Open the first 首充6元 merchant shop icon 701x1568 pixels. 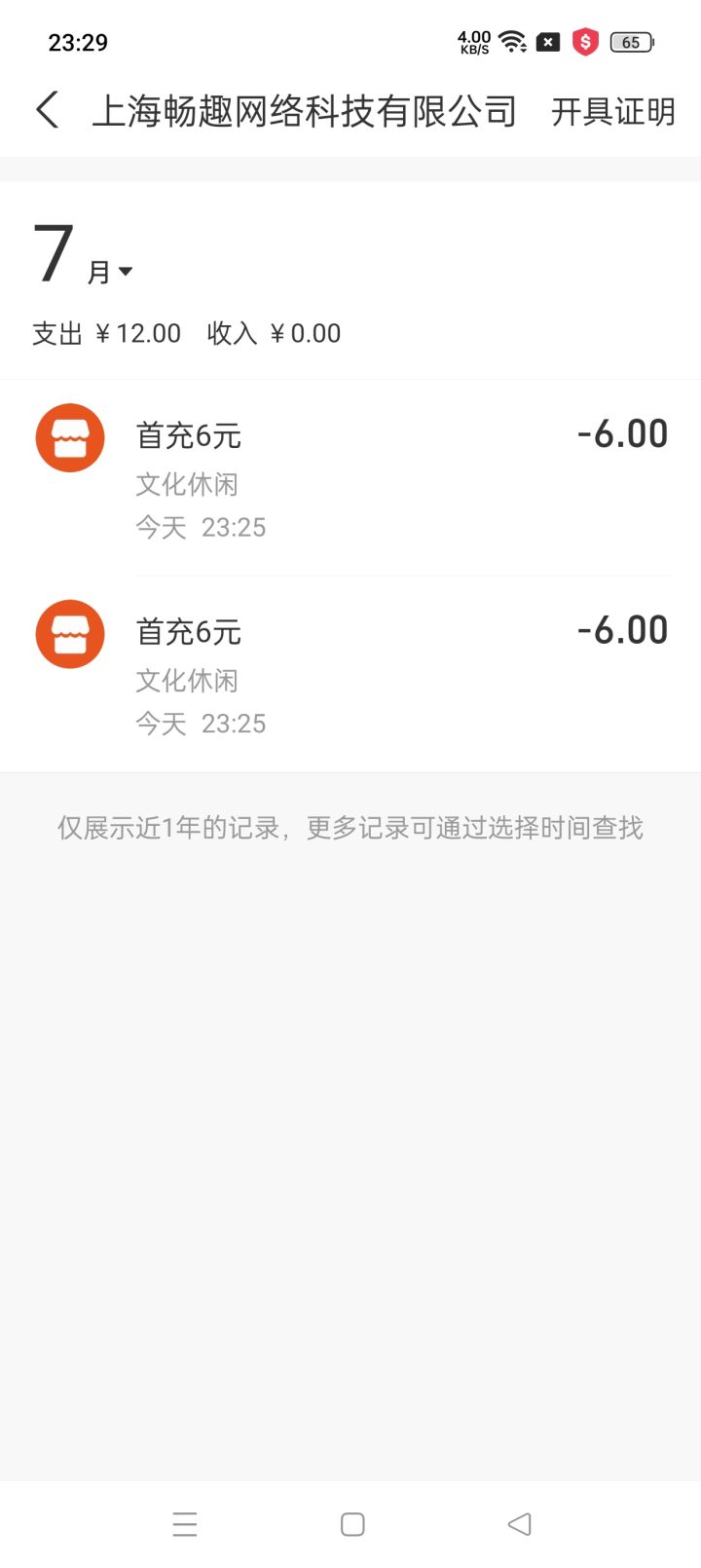tap(69, 437)
